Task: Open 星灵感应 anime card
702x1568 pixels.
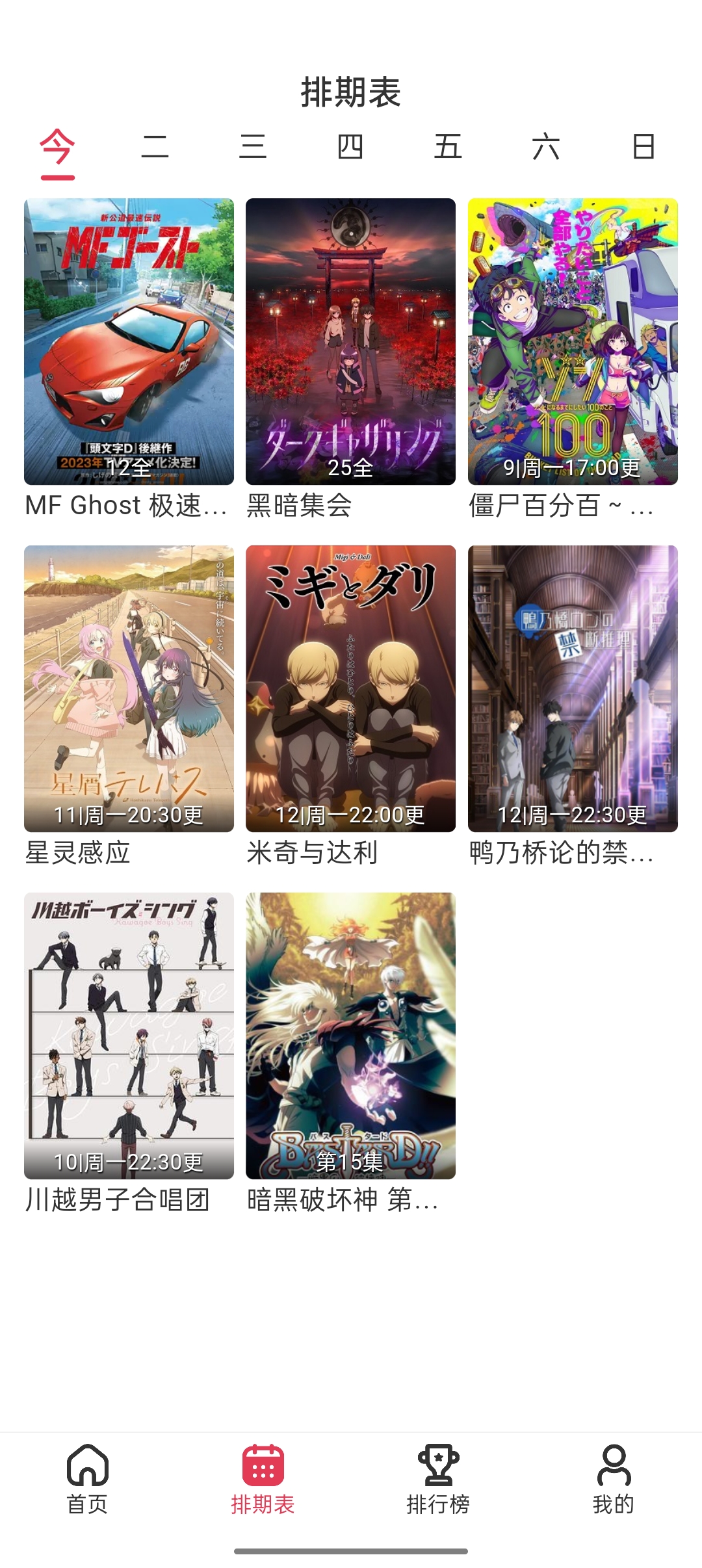Action: (129, 706)
